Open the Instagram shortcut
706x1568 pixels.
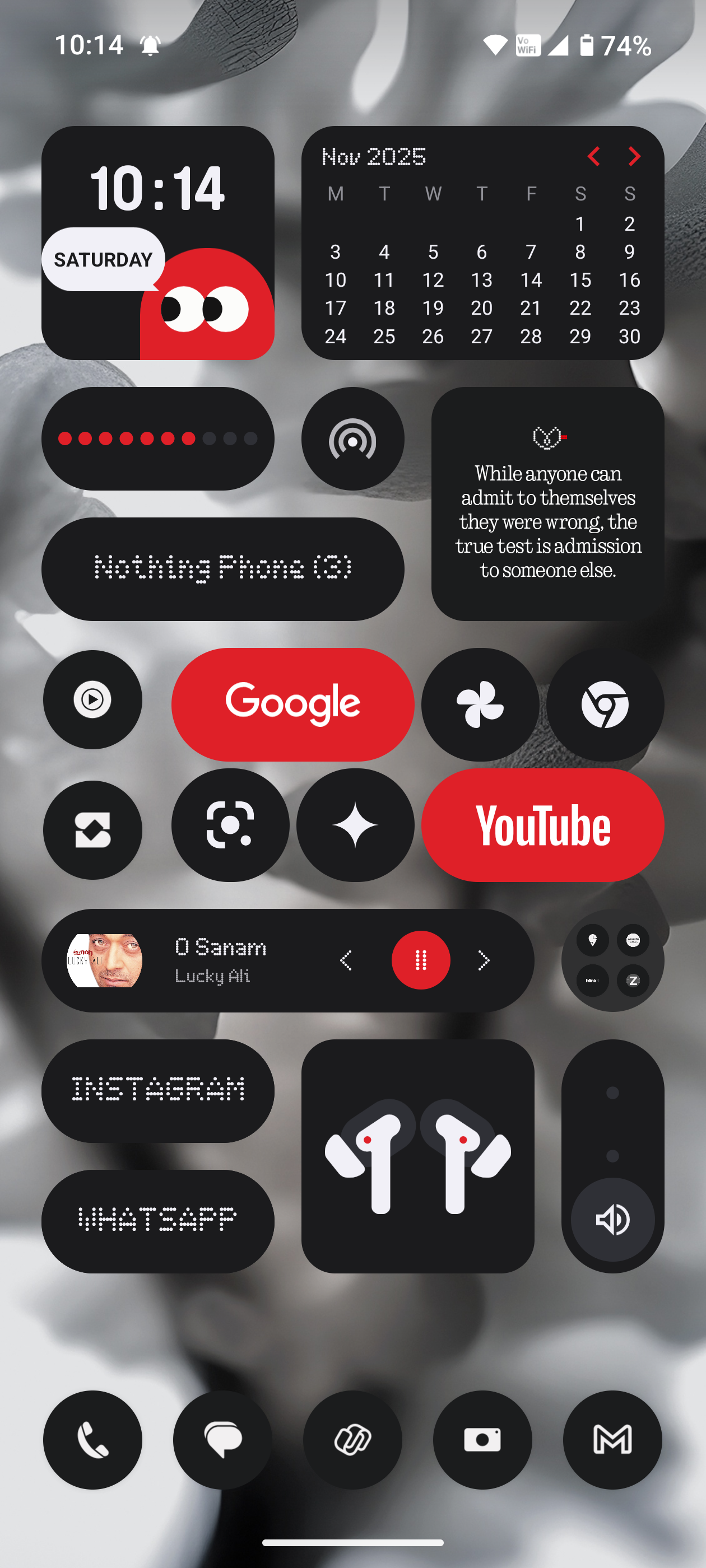tap(158, 1090)
